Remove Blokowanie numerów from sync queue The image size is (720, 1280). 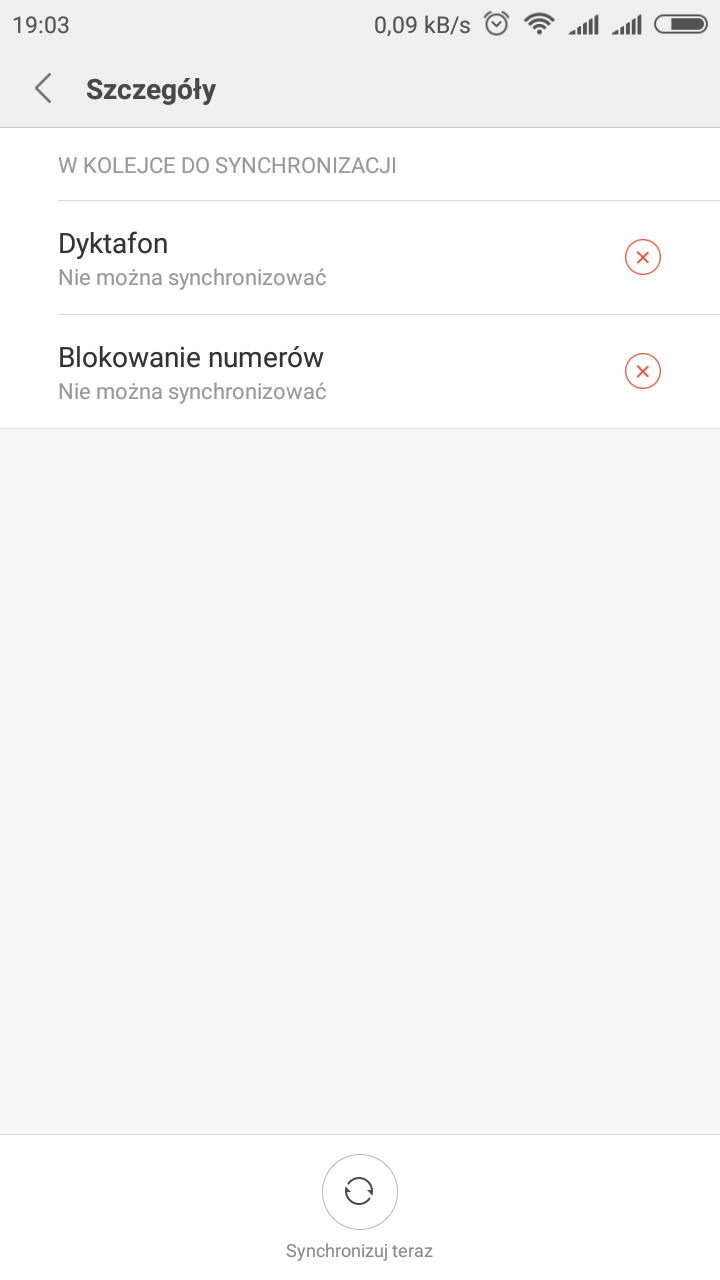(643, 372)
